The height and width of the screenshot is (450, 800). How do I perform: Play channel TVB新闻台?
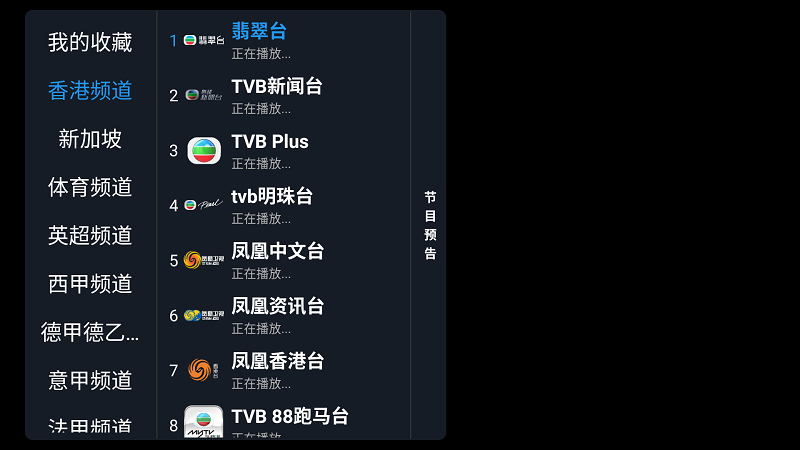pos(283,95)
